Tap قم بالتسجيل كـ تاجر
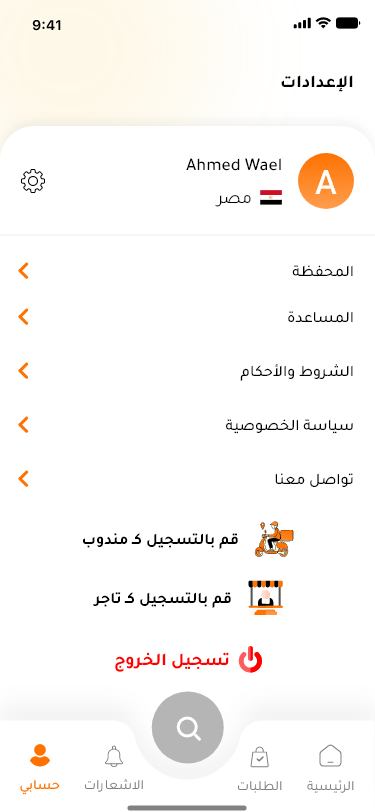 pos(189,598)
